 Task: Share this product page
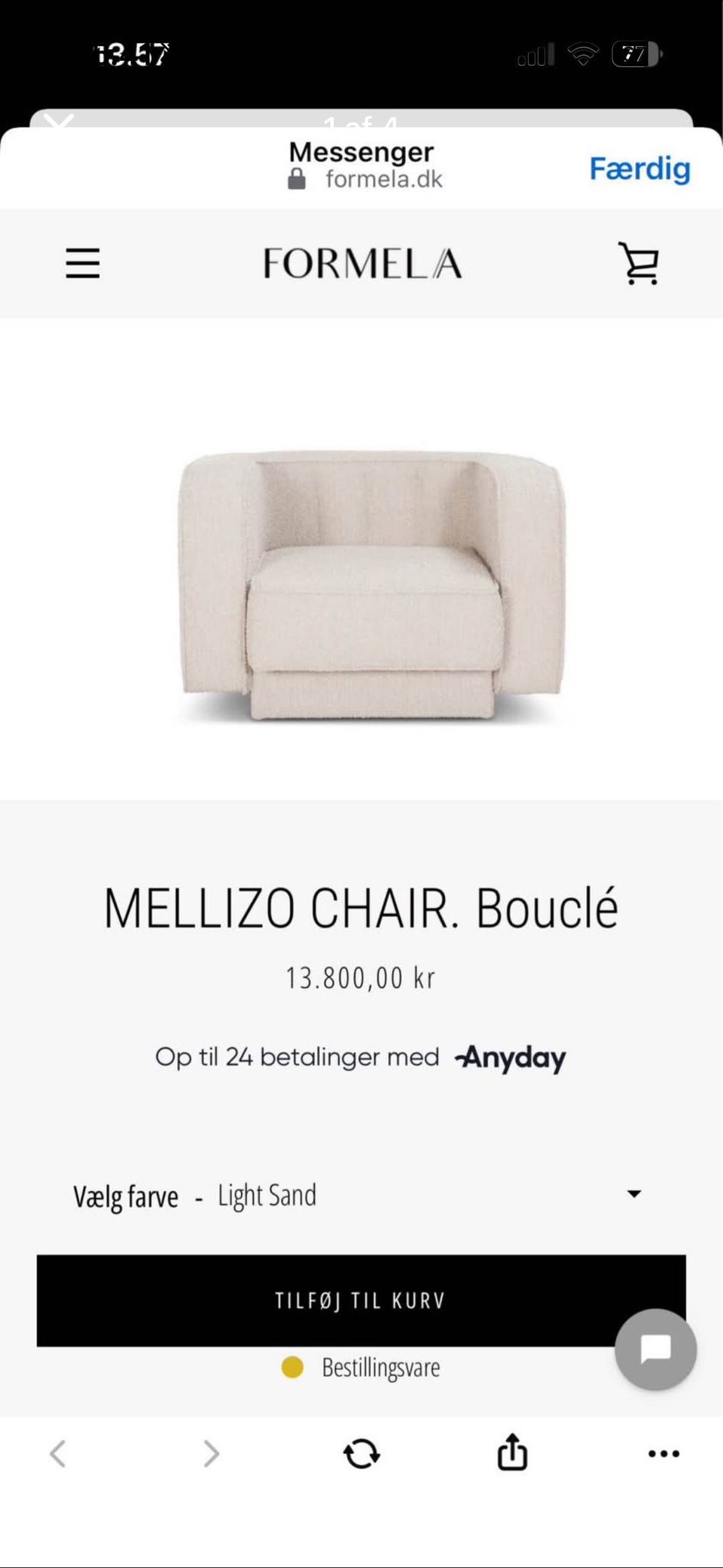coord(512,1453)
